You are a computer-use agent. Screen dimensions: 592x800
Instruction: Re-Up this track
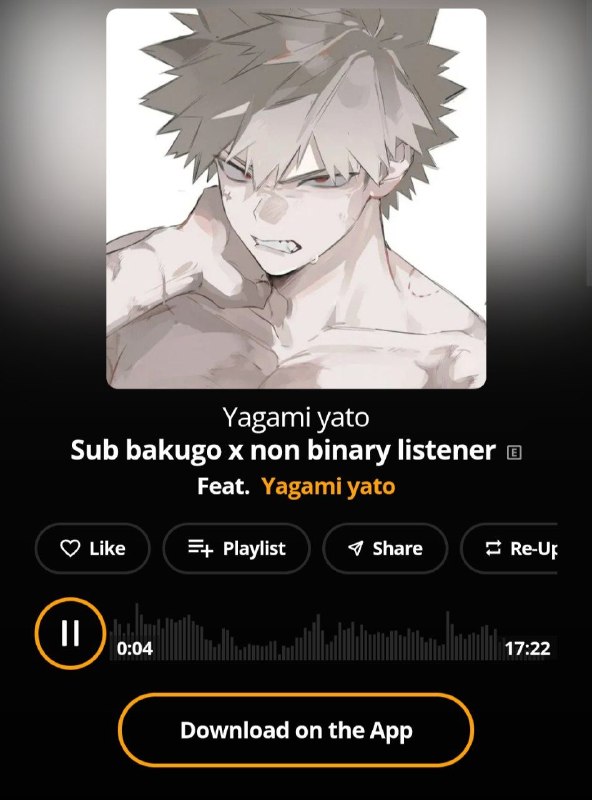point(509,548)
